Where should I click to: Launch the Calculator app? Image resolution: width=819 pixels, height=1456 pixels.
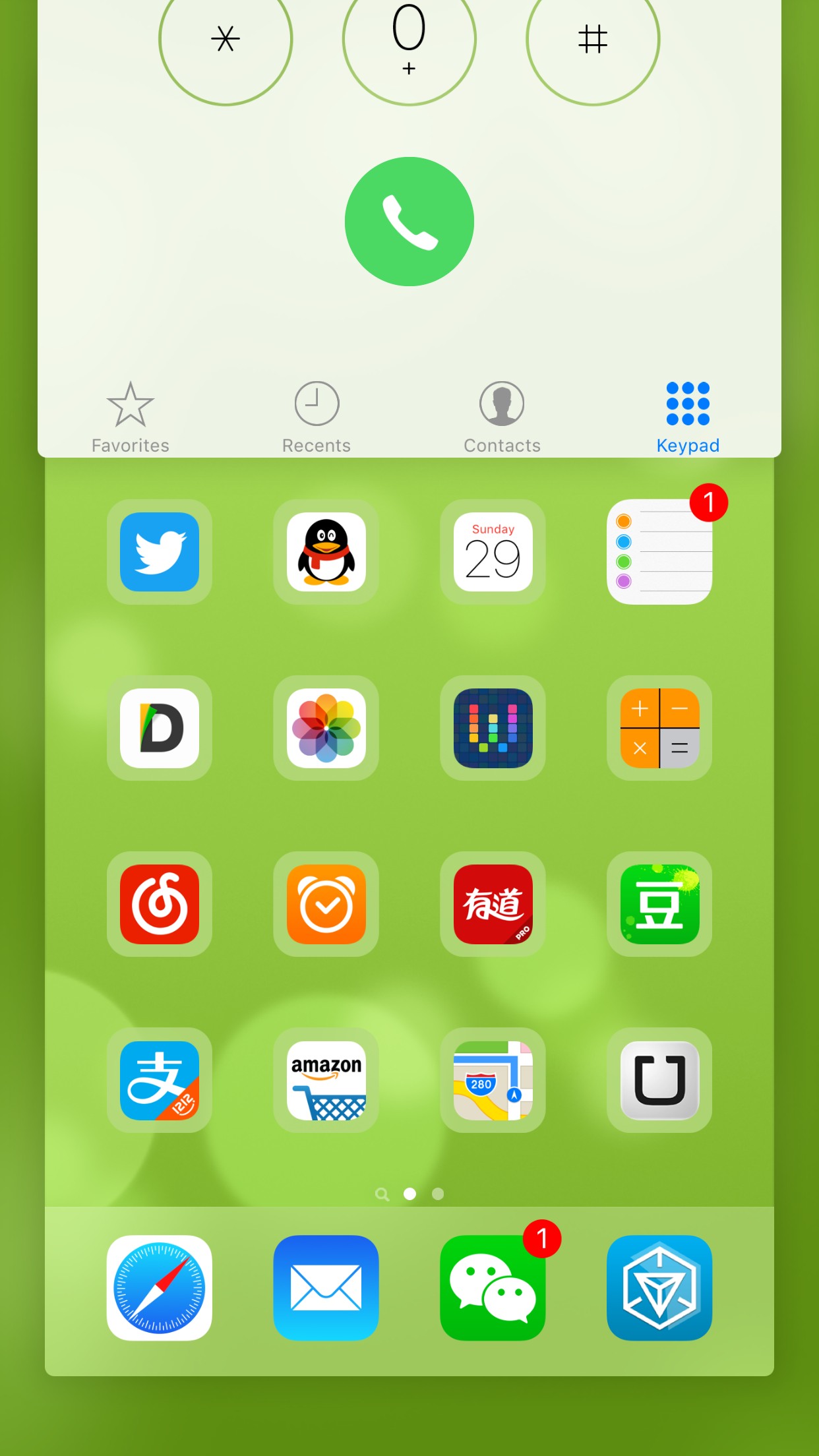click(x=659, y=728)
